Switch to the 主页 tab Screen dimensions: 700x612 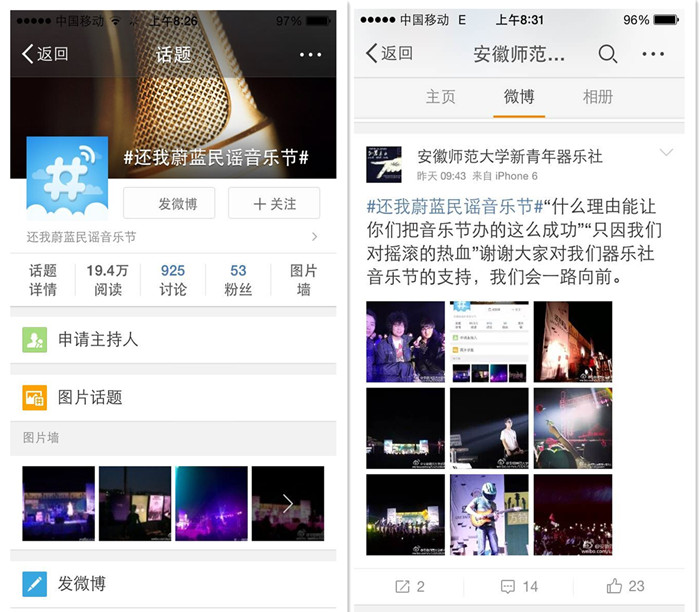coord(440,97)
